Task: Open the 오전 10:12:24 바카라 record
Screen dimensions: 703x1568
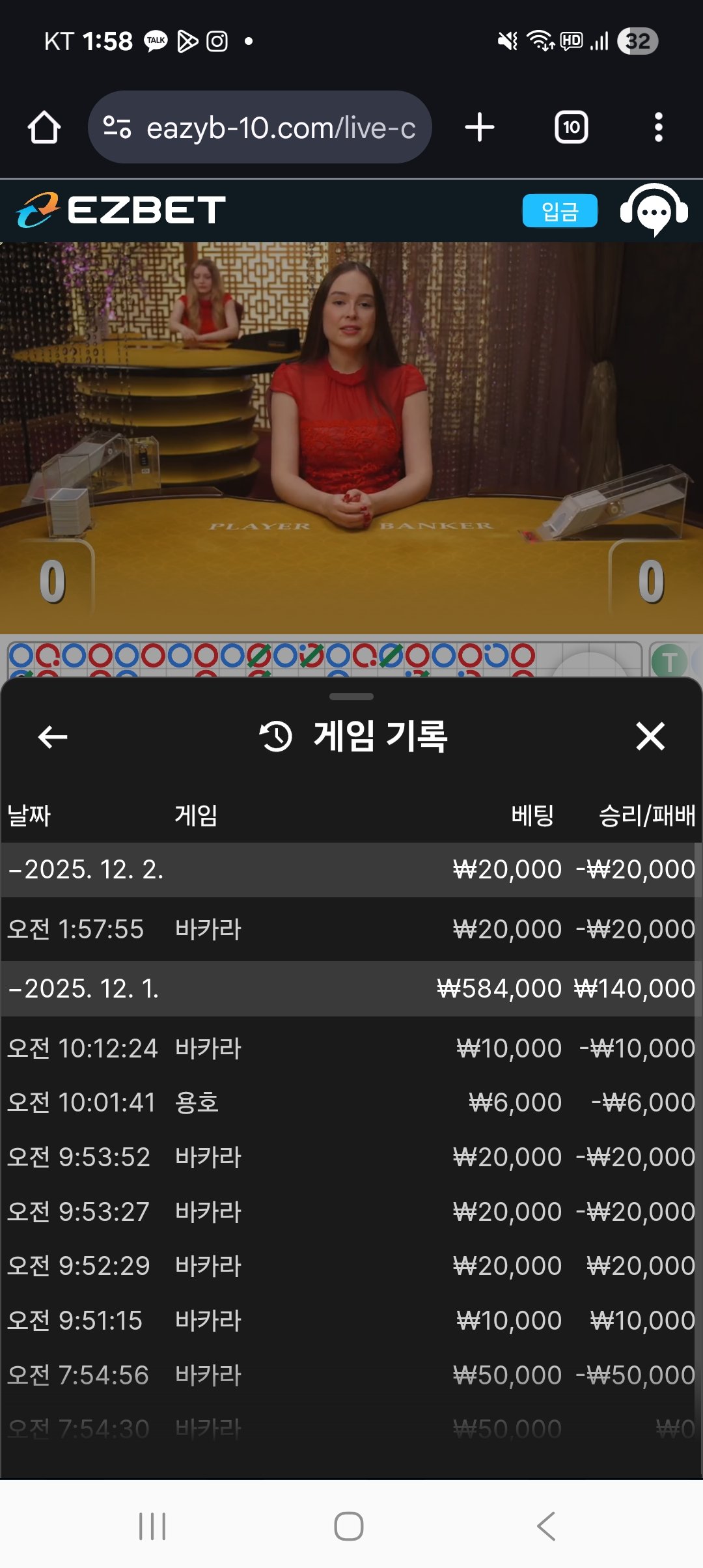Action: click(x=351, y=1048)
